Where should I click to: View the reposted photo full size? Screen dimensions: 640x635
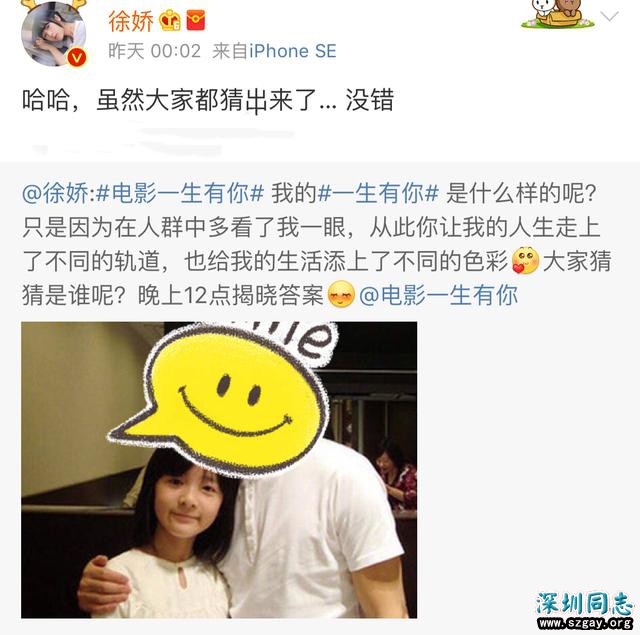(x=219, y=468)
